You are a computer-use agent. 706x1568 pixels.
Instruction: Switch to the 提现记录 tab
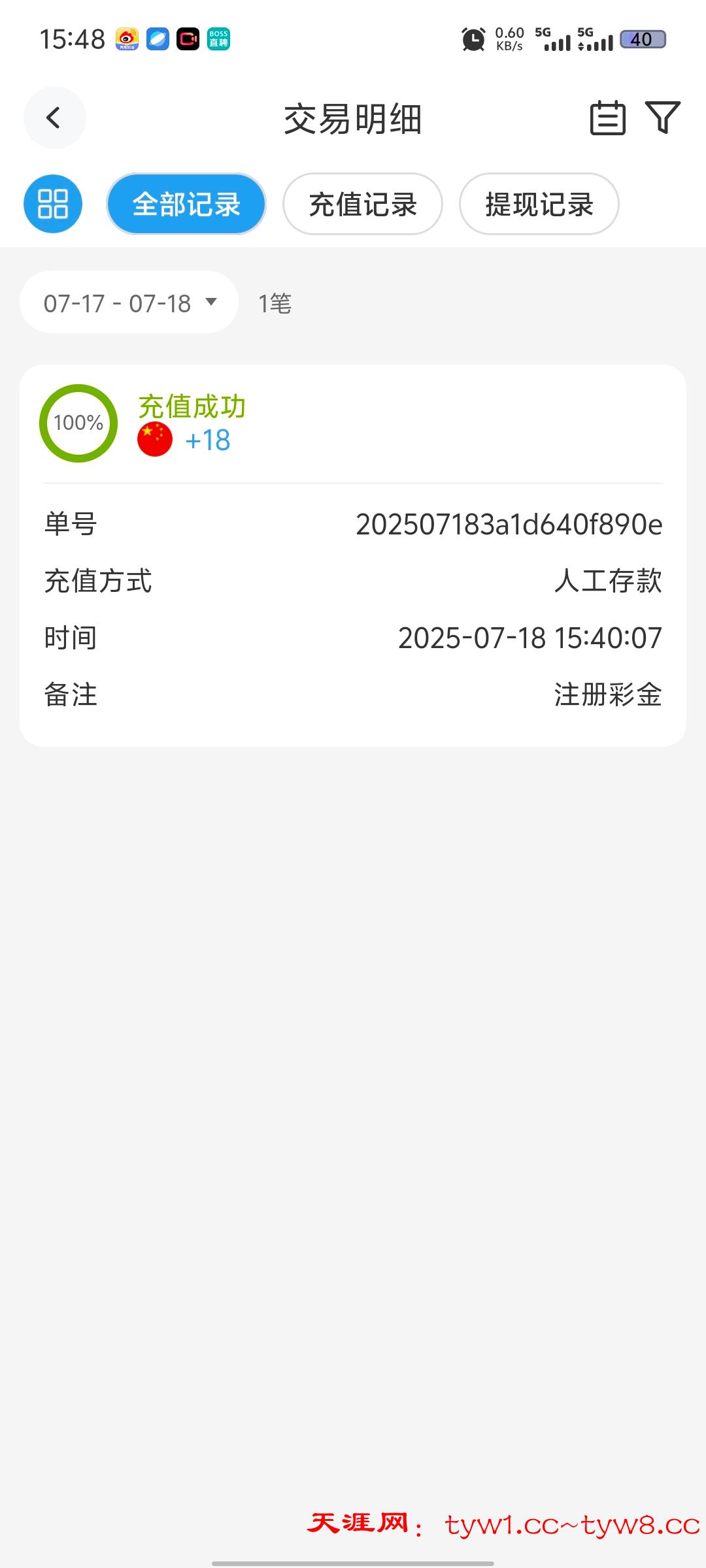point(539,204)
